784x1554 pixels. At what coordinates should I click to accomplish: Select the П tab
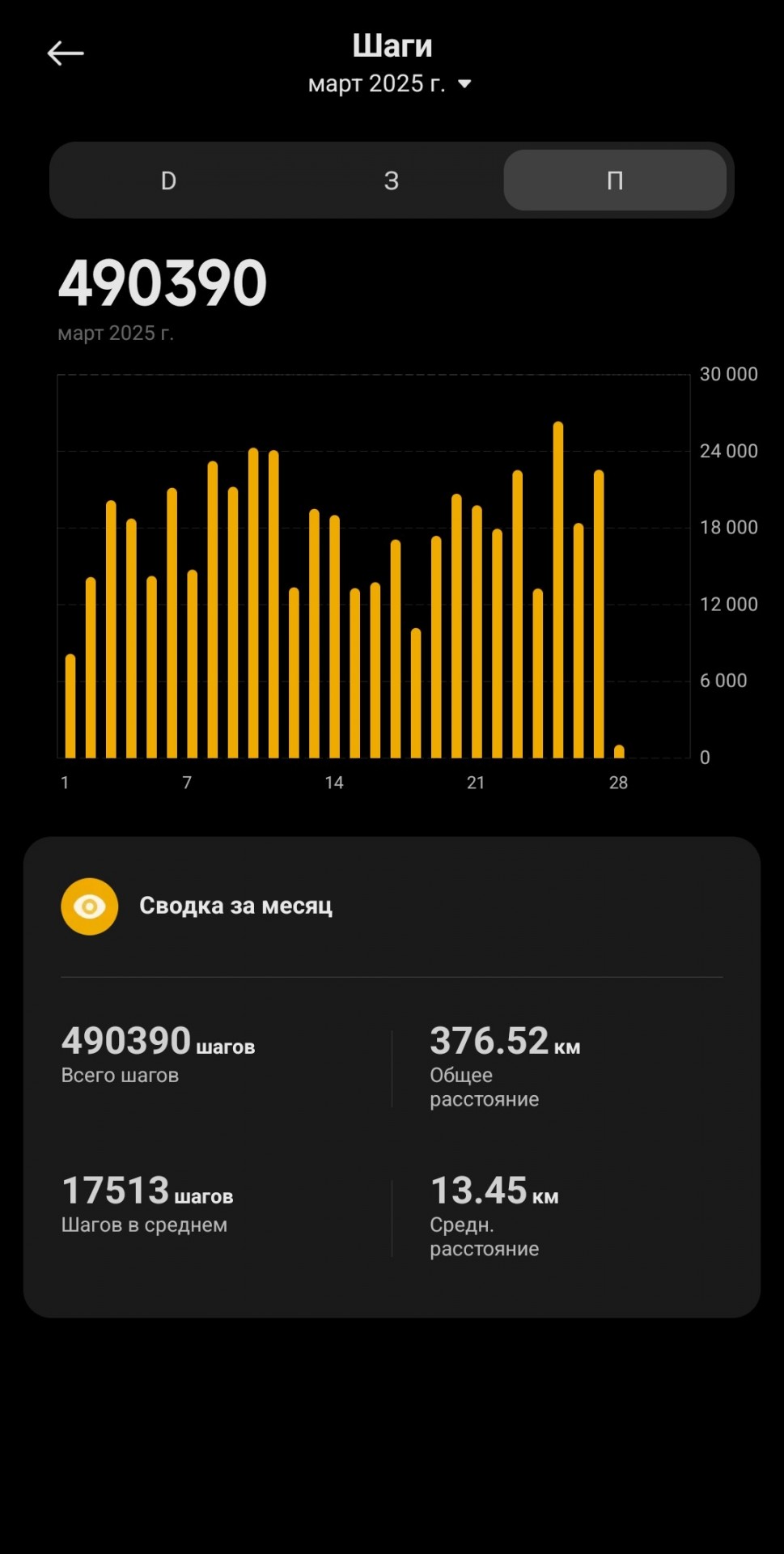[x=615, y=180]
